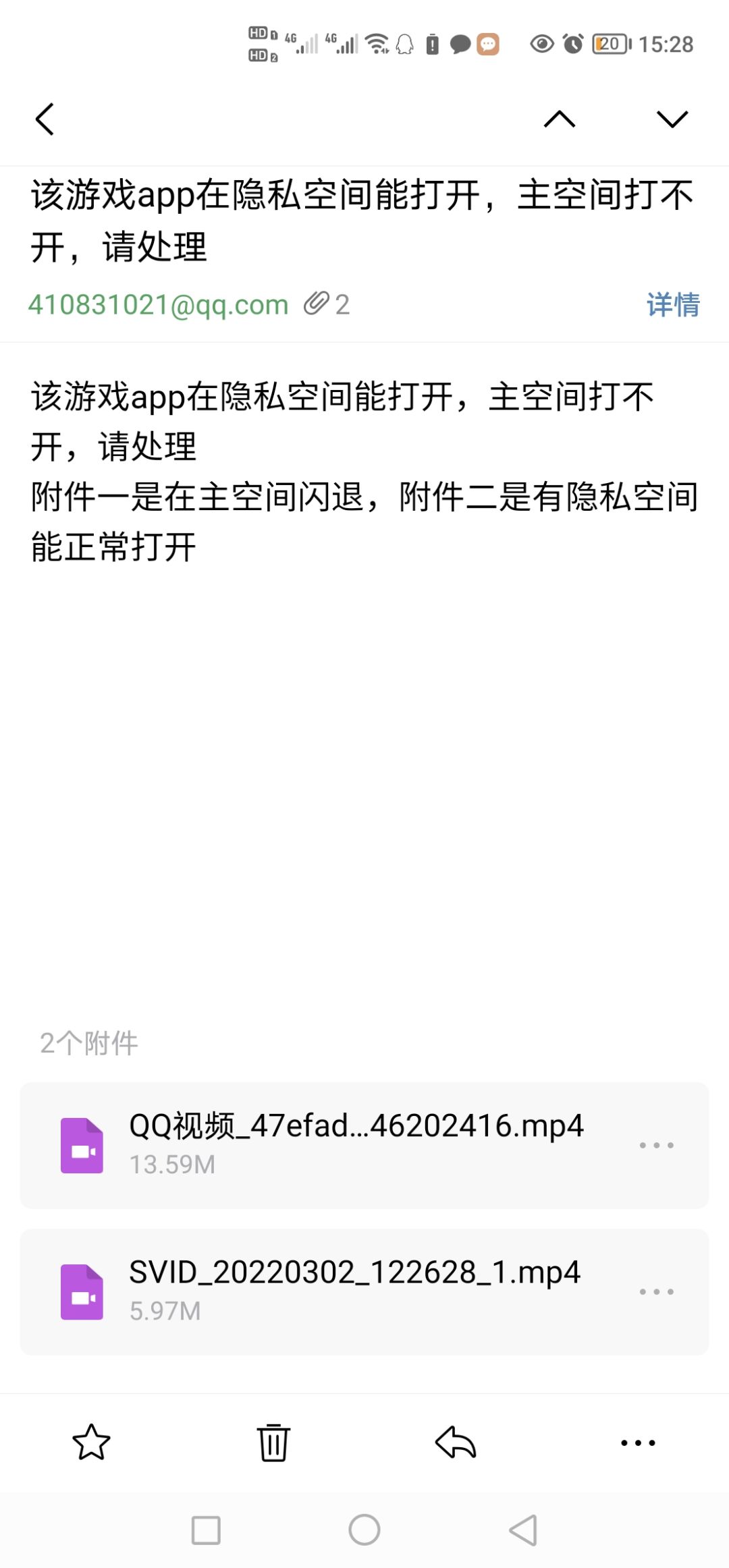This screenshot has width=729, height=1568.
Task: Jump to the next email
Action: tap(672, 119)
